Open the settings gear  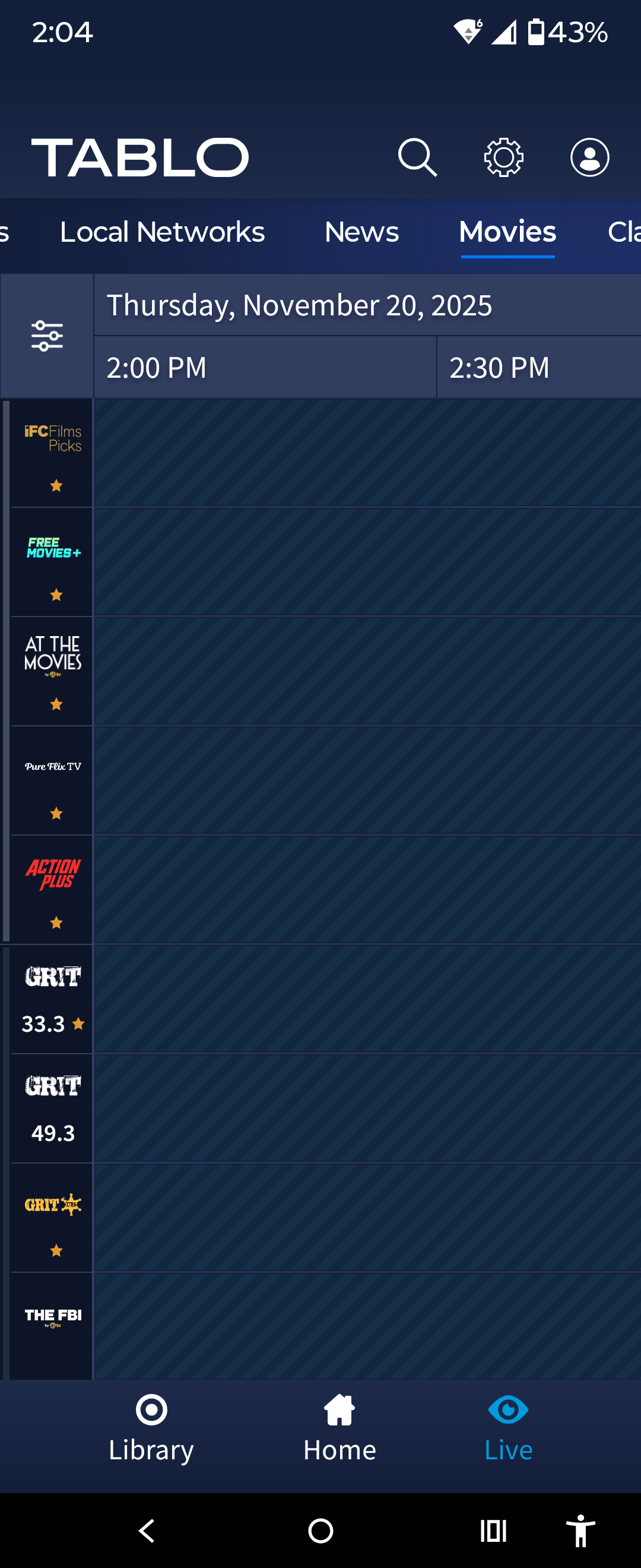pyautogui.click(x=503, y=157)
